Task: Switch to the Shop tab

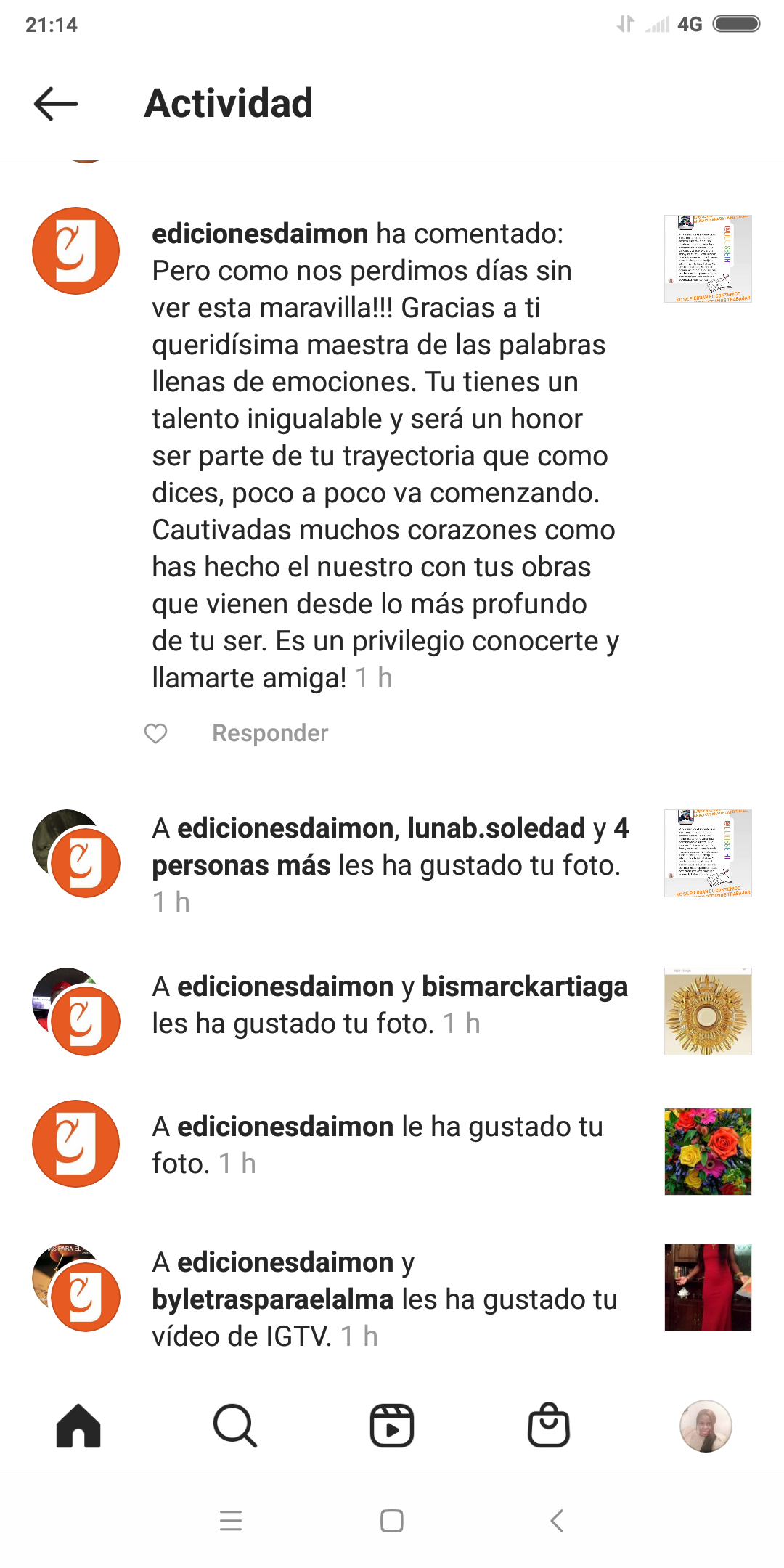Action: pos(549,1426)
